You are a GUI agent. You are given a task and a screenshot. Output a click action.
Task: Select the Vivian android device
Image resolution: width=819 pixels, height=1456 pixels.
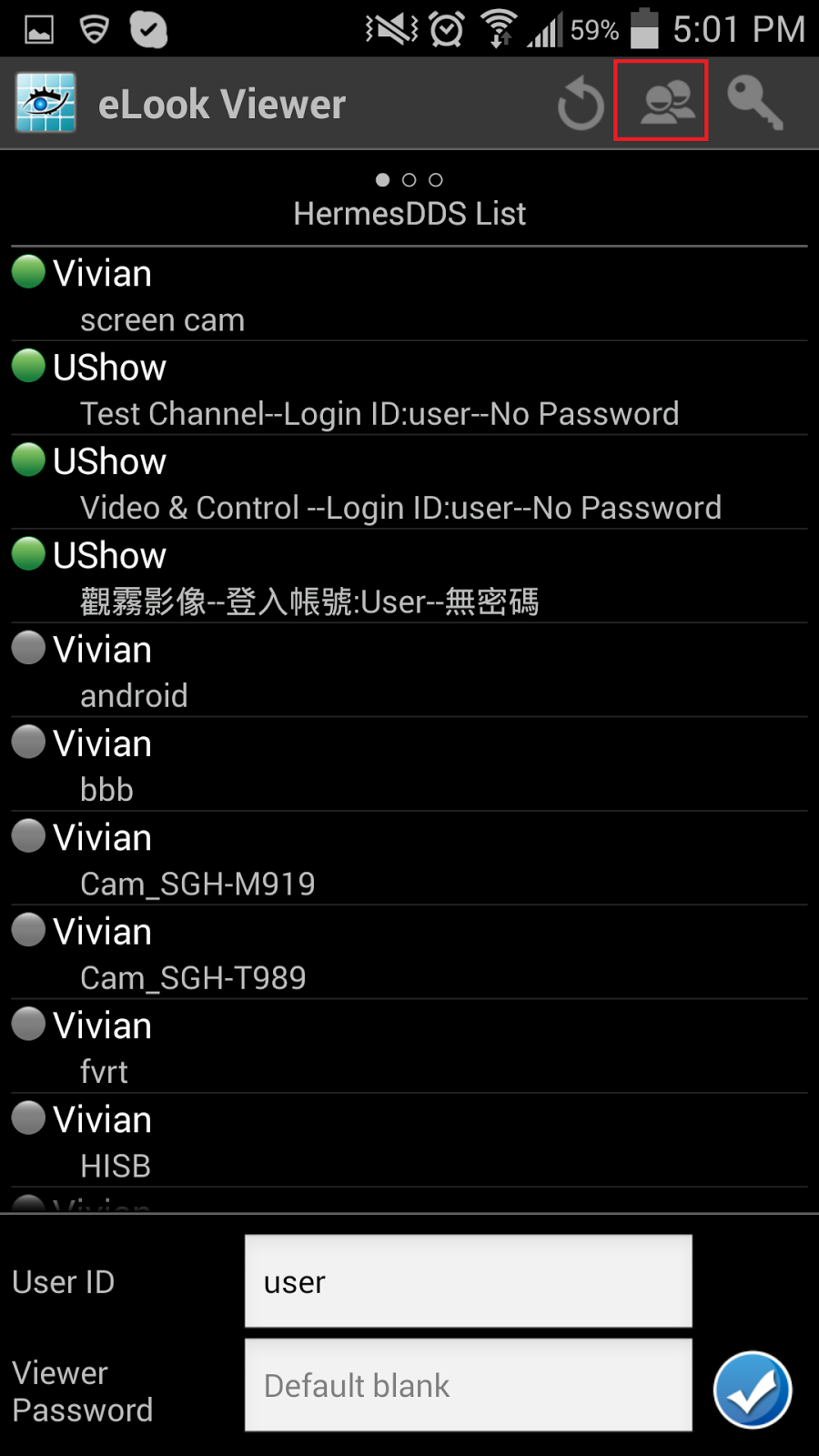409,671
